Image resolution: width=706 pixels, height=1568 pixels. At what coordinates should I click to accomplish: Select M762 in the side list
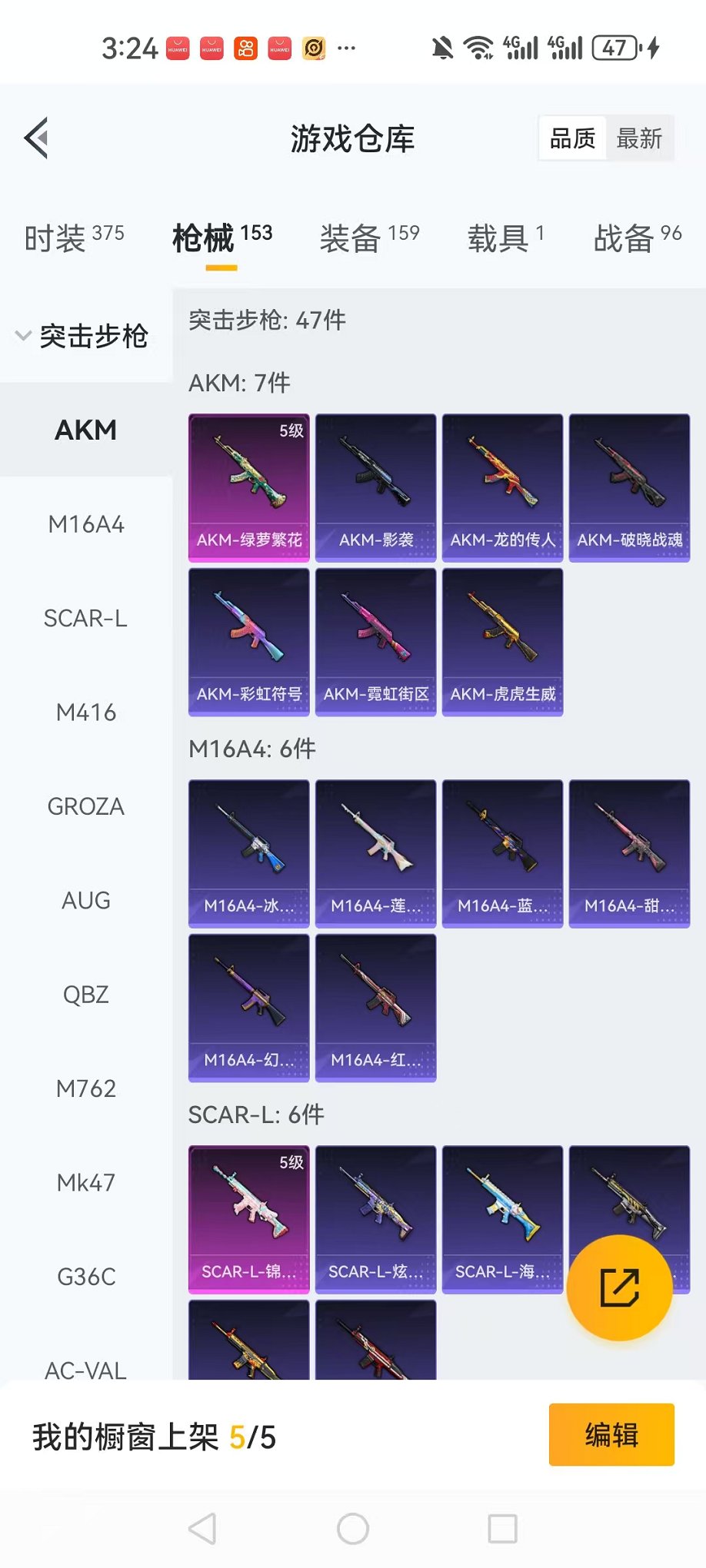click(86, 1088)
